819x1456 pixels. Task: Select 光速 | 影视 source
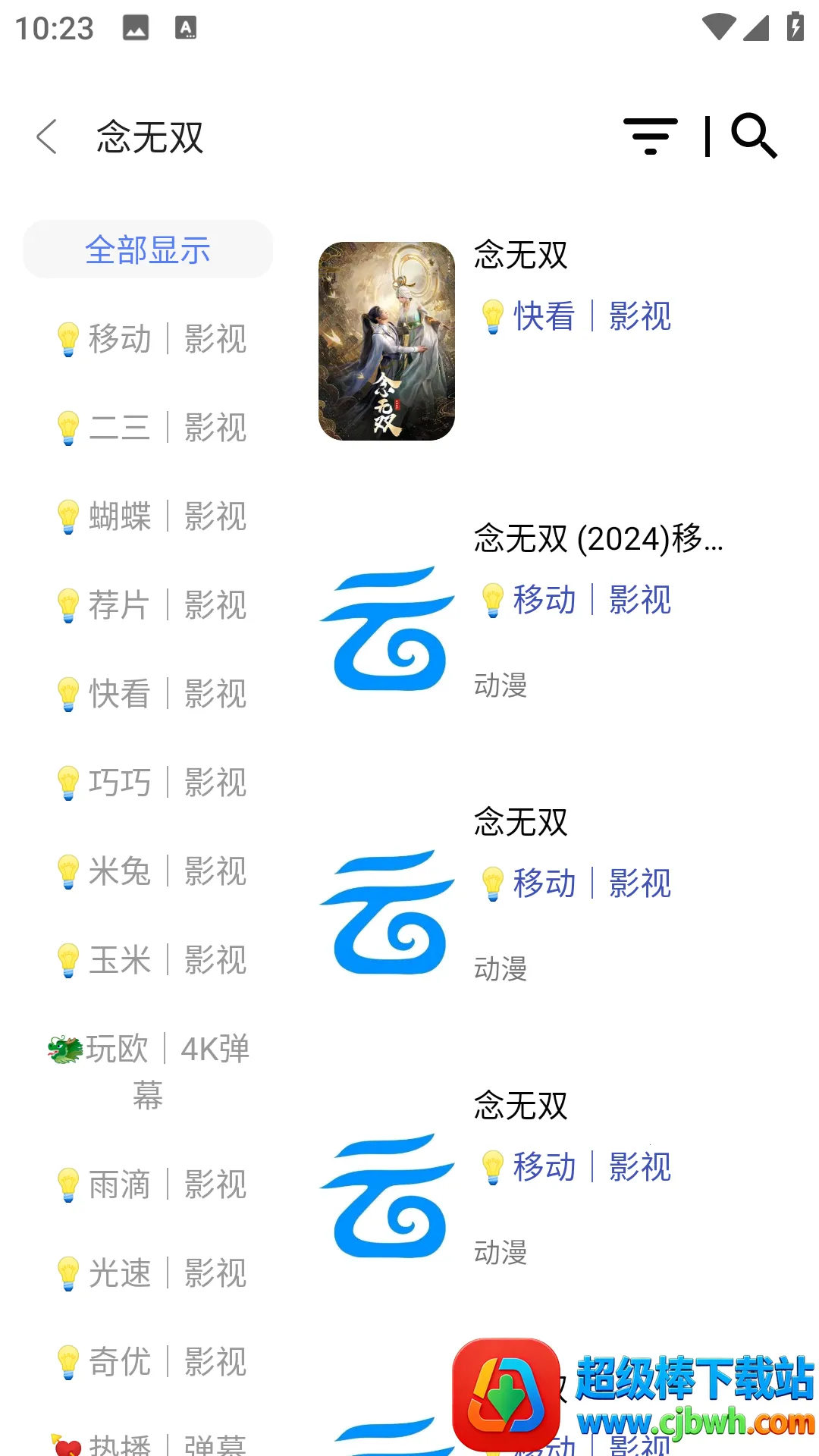[152, 1273]
